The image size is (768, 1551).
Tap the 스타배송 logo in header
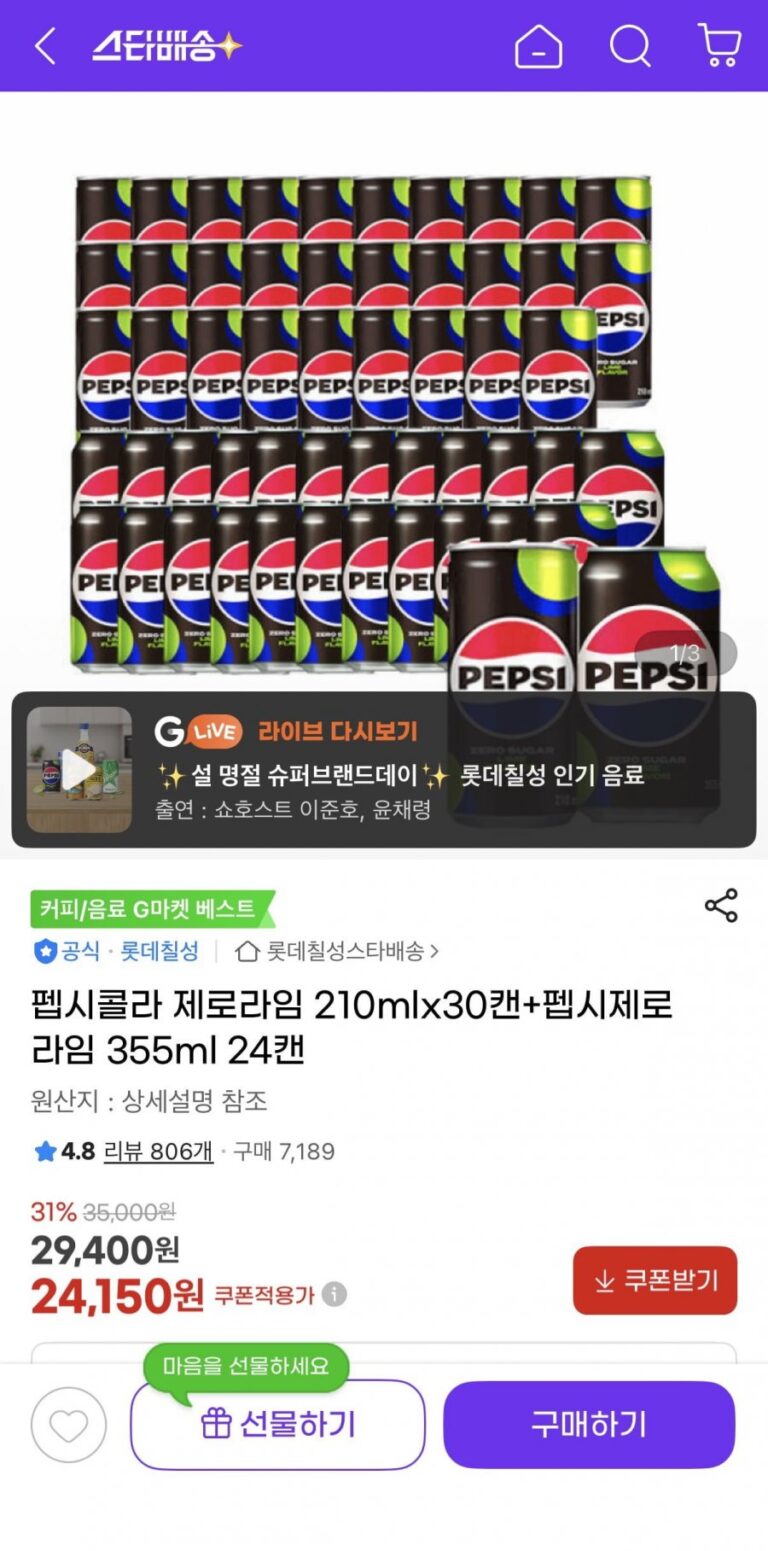point(167,46)
